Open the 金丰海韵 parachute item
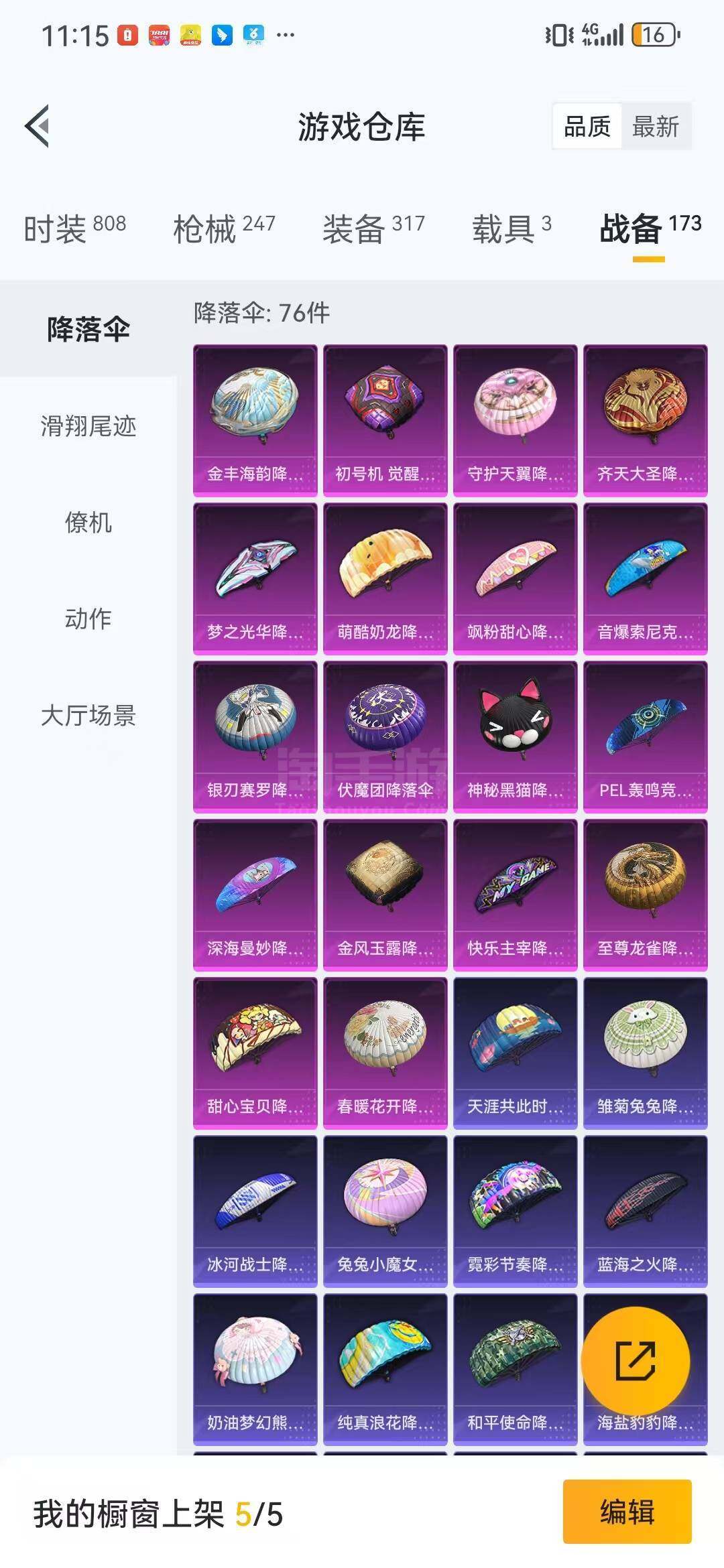 click(x=255, y=421)
